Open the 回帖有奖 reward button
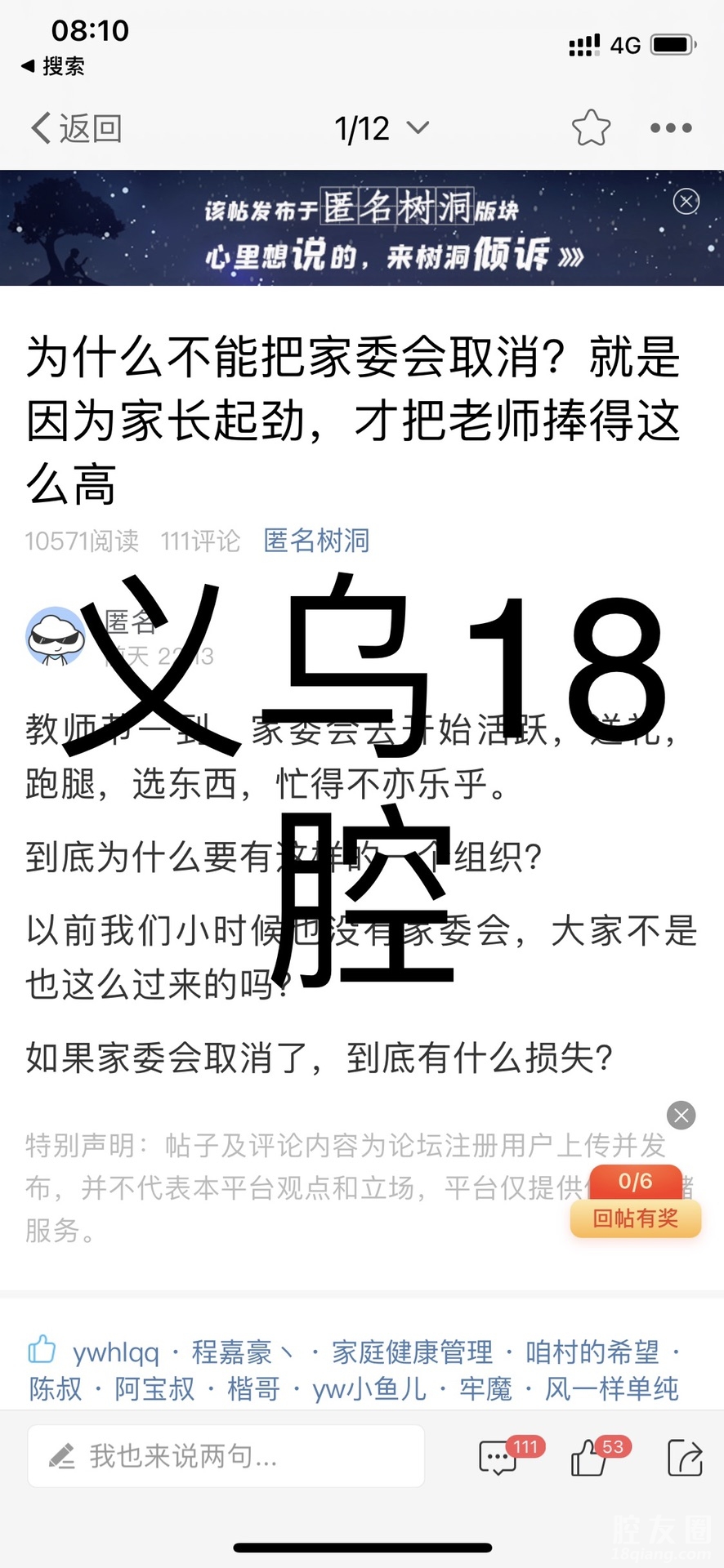Screen dimensions: 724x1568 click(635, 1218)
